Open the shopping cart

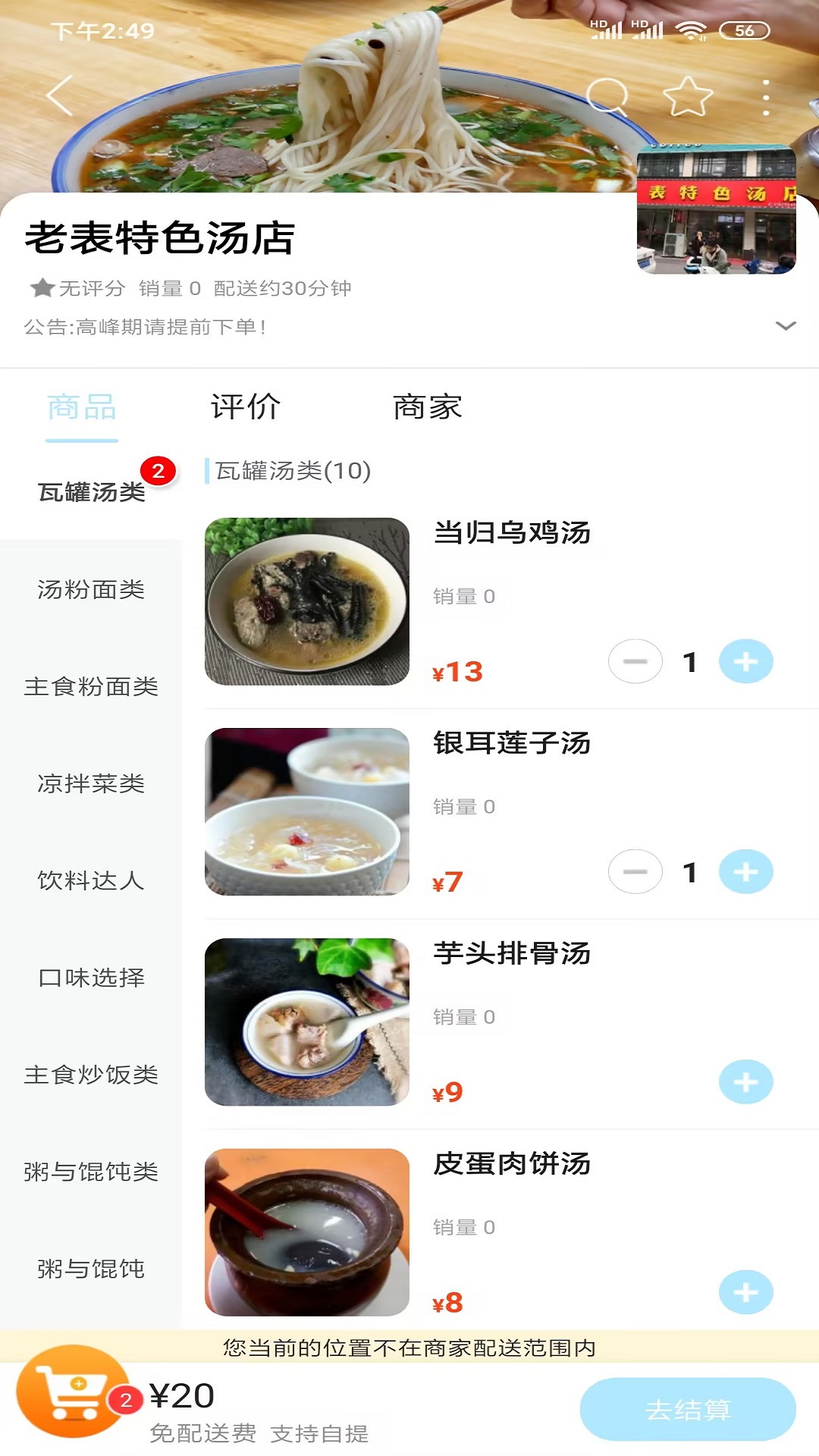point(74,1392)
